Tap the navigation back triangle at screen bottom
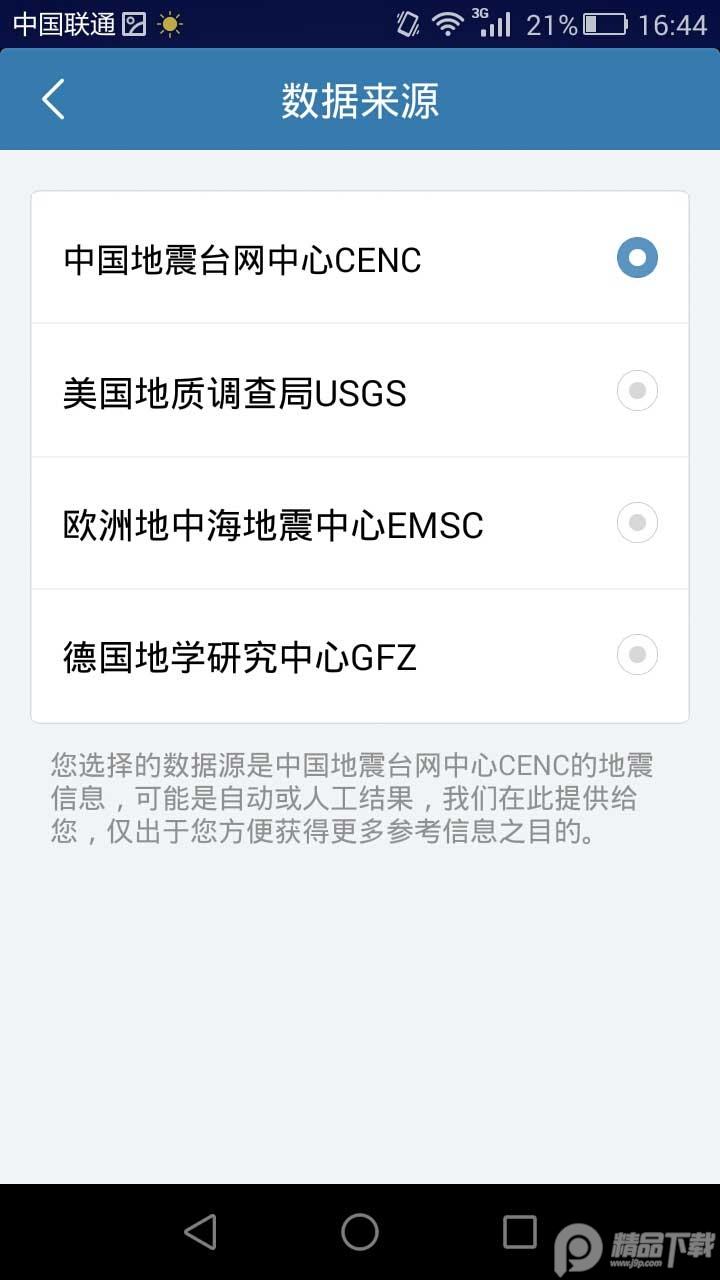The image size is (720, 1280). [200, 1234]
